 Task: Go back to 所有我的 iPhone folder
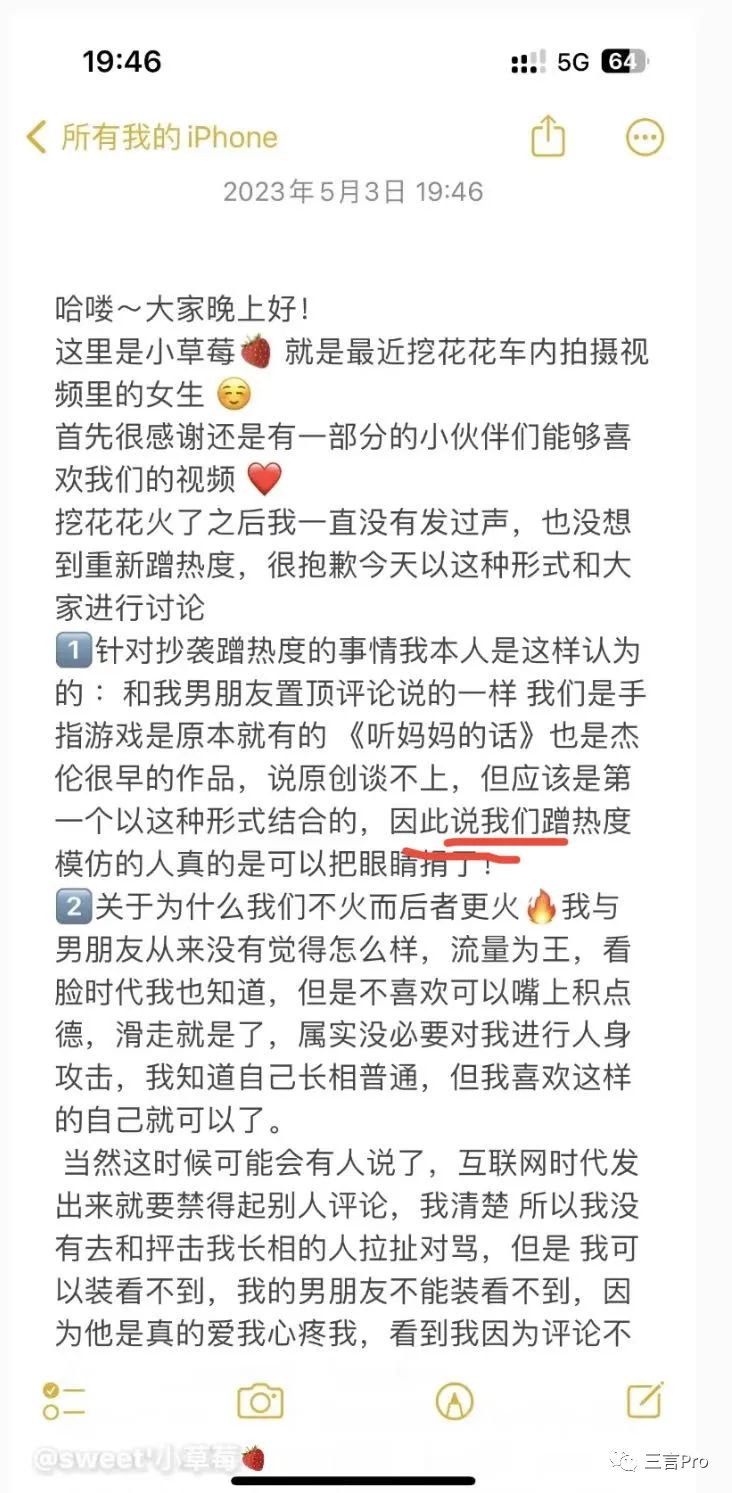click(152, 137)
